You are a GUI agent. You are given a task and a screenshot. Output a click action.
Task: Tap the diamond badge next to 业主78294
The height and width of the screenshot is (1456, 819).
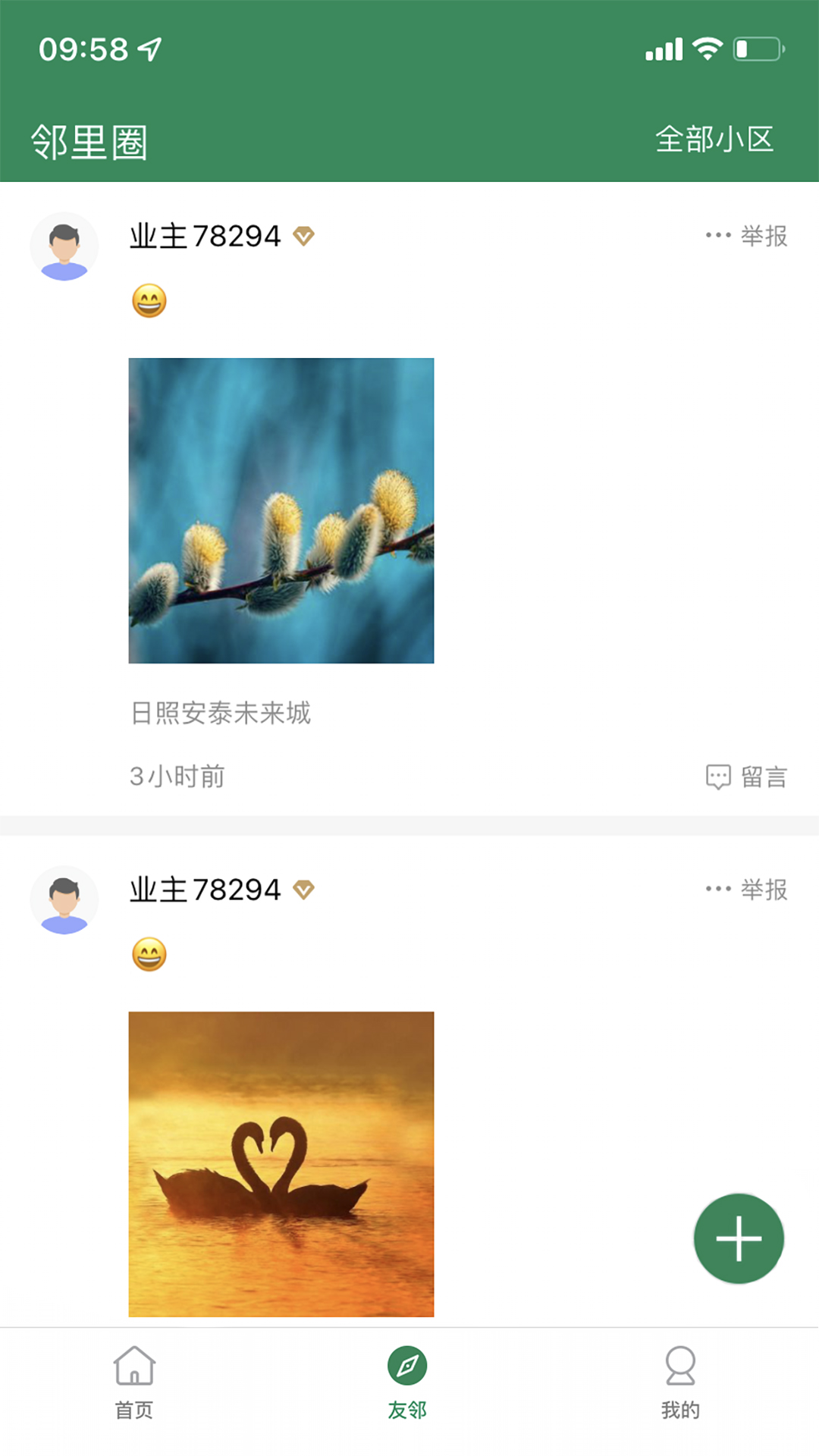pos(303,236)
